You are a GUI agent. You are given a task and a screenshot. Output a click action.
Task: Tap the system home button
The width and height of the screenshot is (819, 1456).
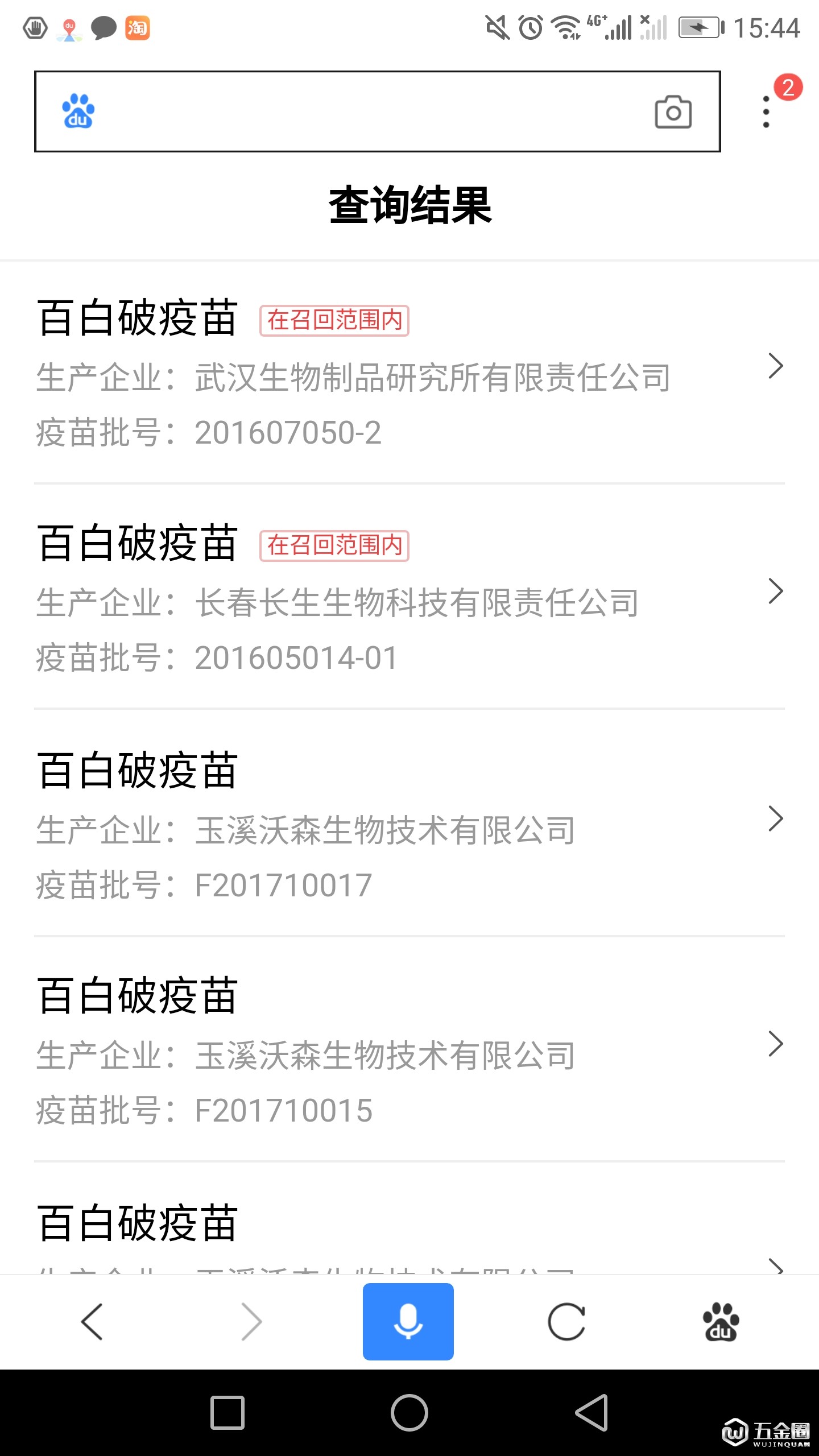click(x=409, y=1412)
